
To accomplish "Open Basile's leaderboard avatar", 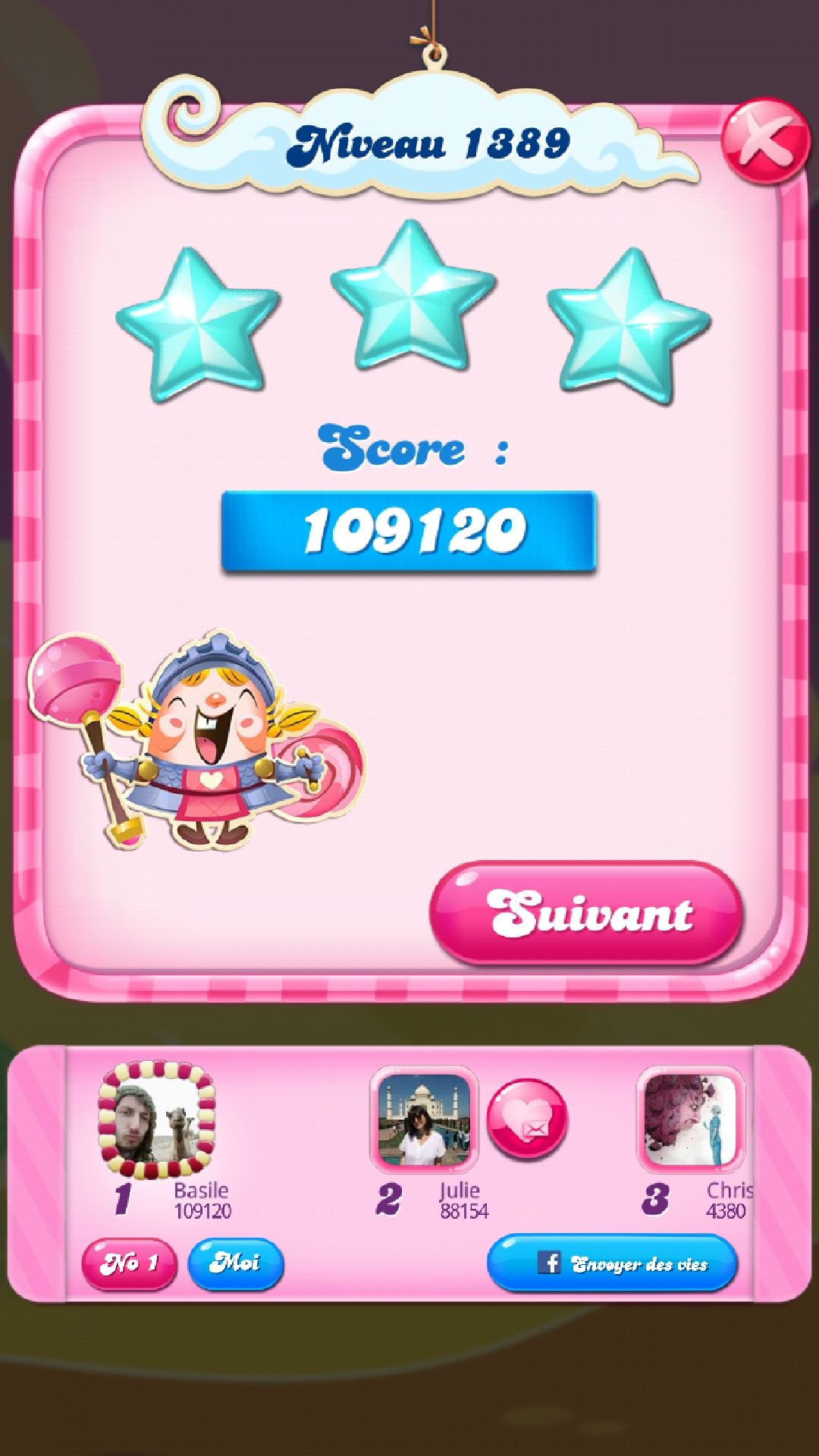I will tap(158, 1121).
